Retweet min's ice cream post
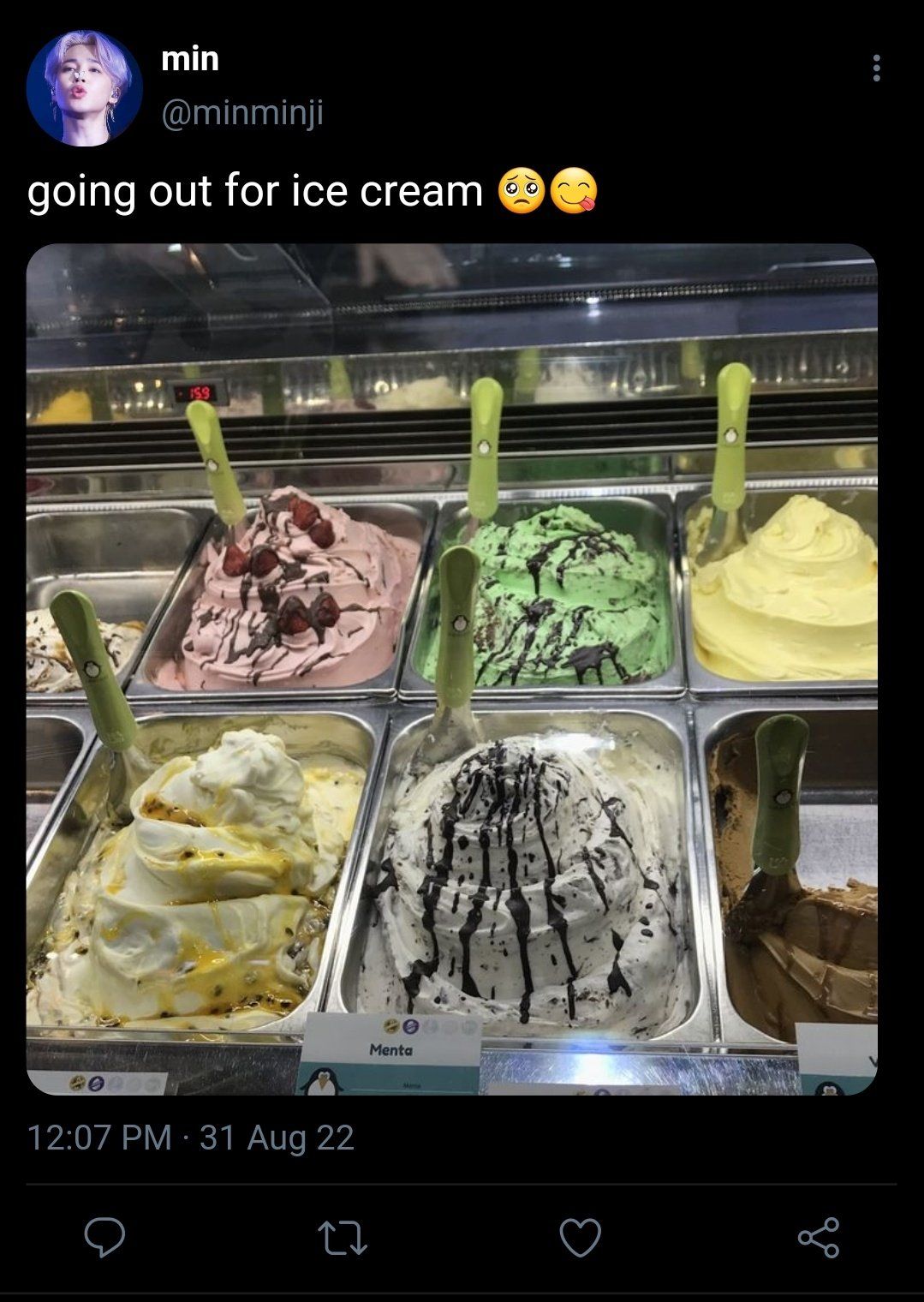 343,1238
